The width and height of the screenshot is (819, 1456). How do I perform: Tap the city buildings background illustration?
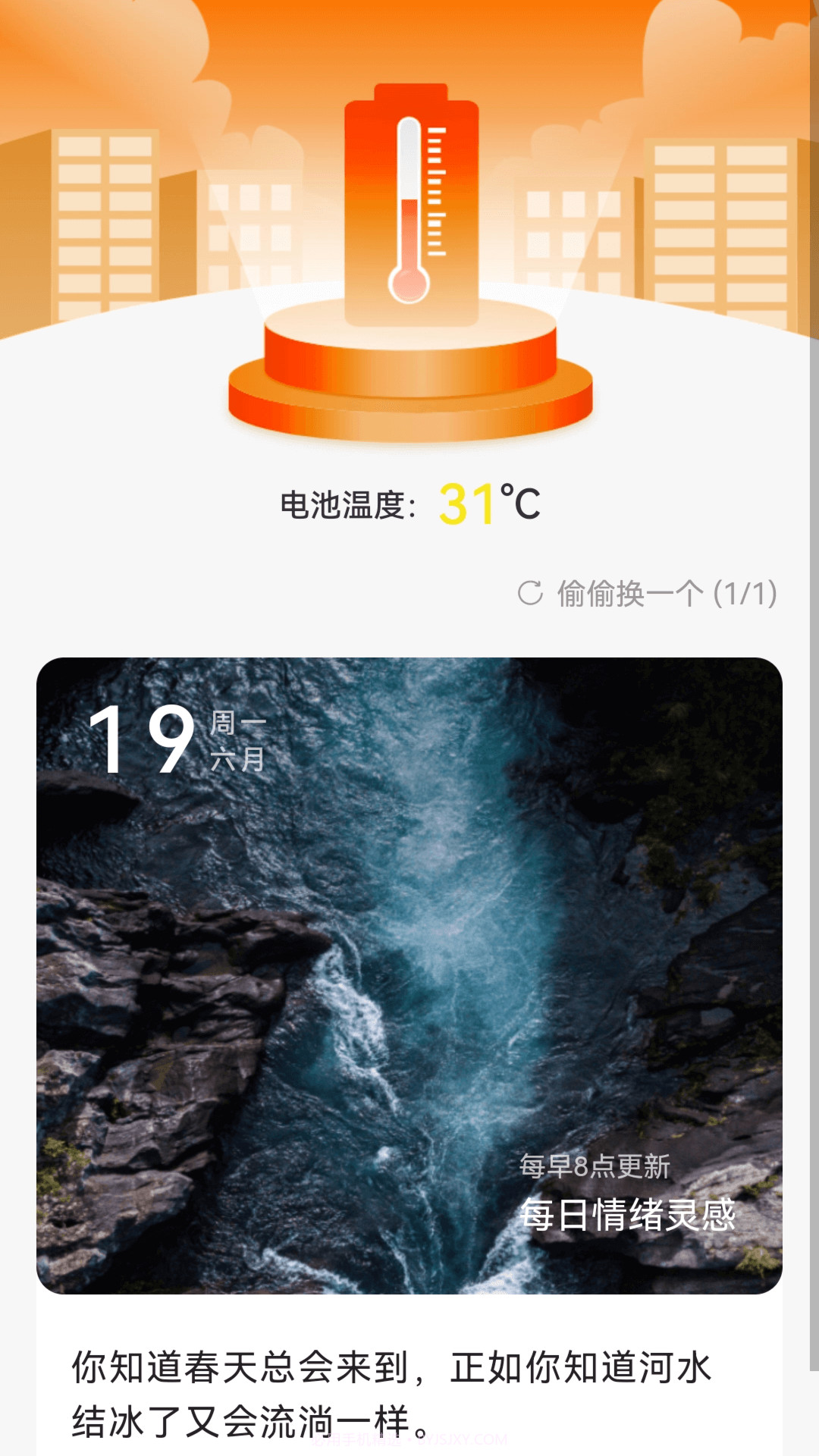[x=114, y=190]
